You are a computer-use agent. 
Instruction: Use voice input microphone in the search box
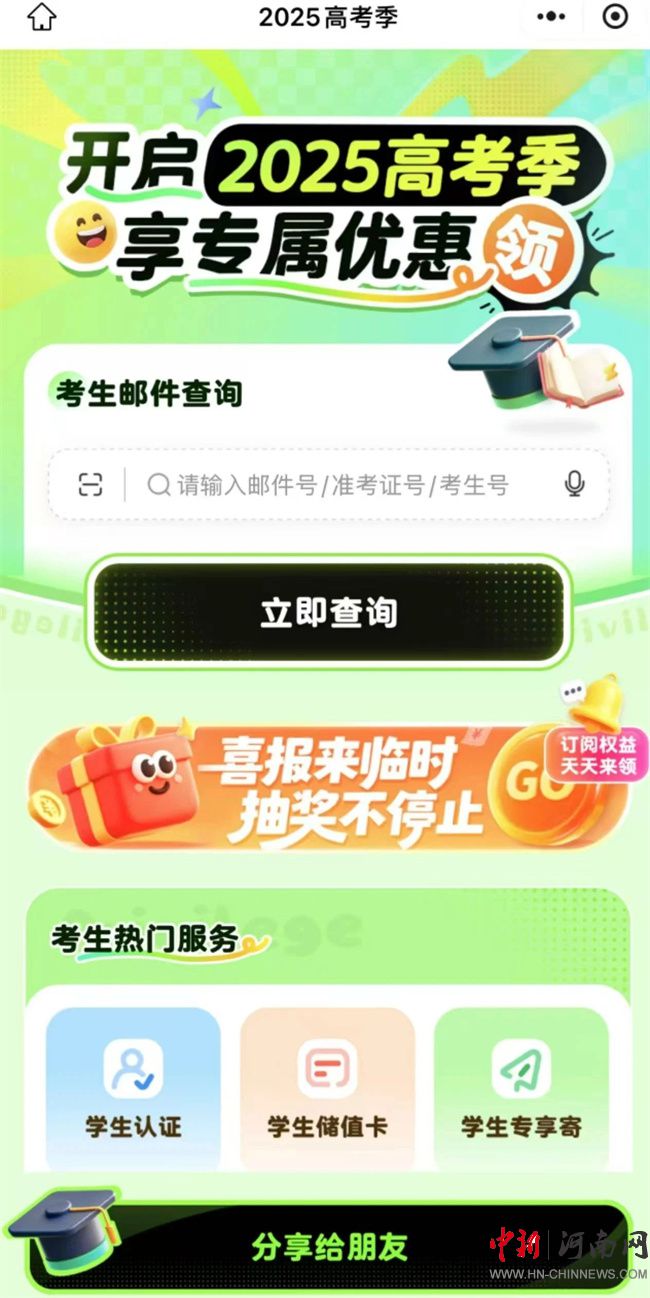pos(574,485)
